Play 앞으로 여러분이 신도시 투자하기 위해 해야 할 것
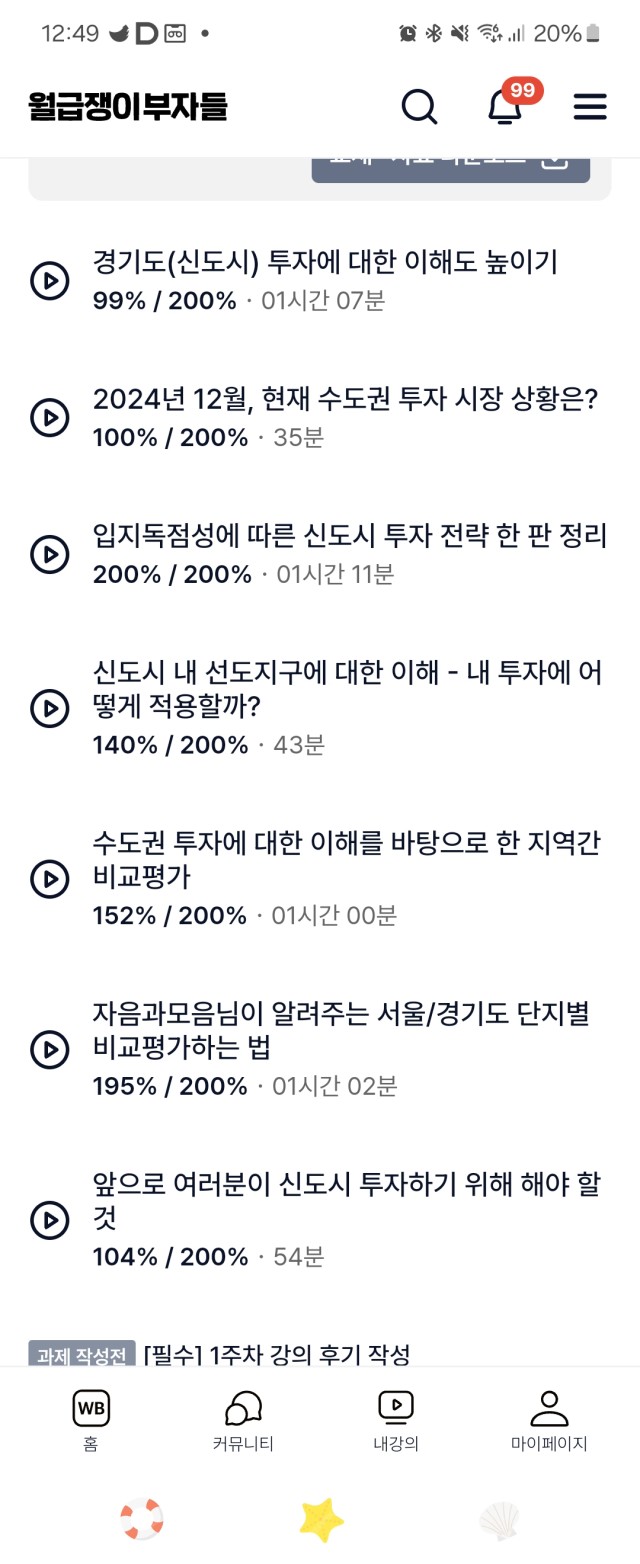The image size is (640, 1564). coord(49,1220)
